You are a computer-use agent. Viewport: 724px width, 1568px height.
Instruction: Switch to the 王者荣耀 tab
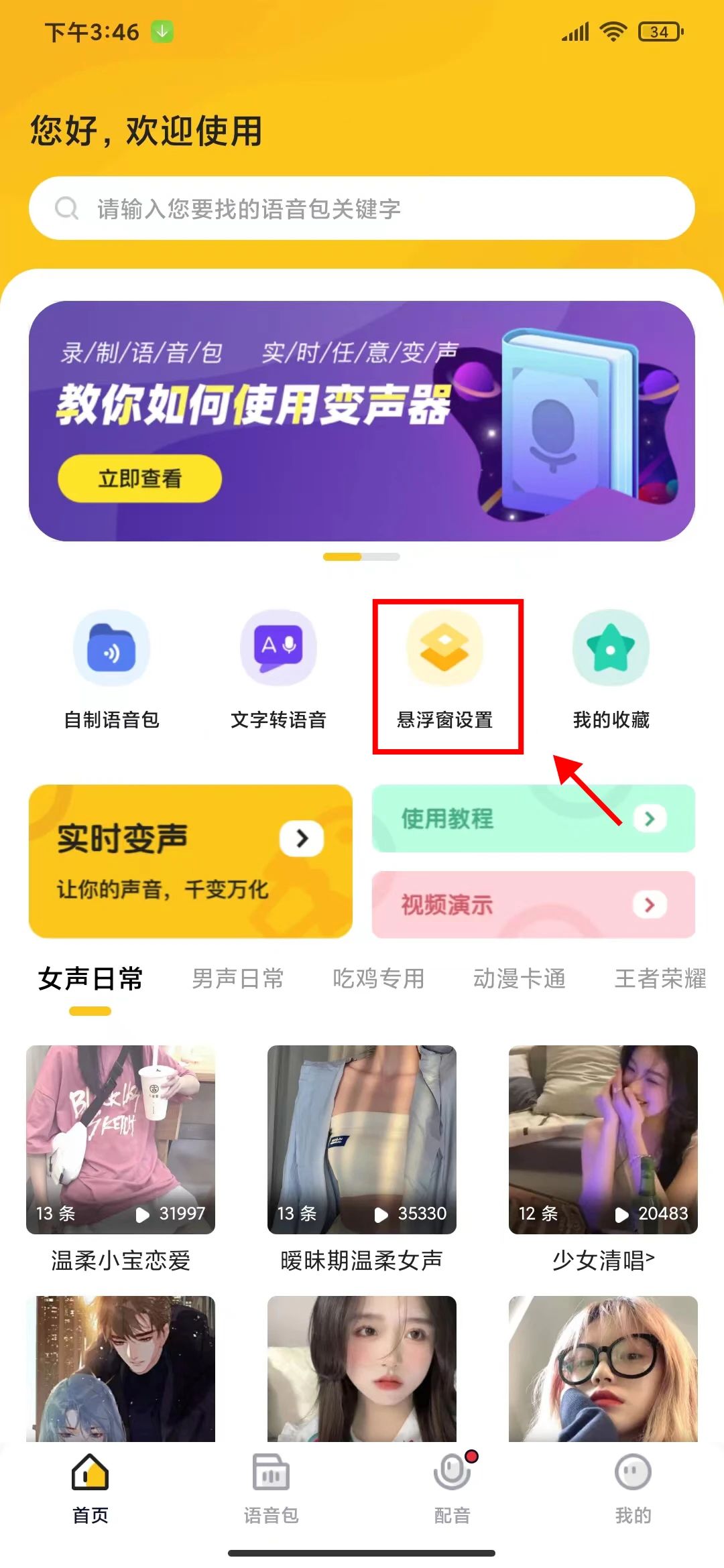pos(660,979)
